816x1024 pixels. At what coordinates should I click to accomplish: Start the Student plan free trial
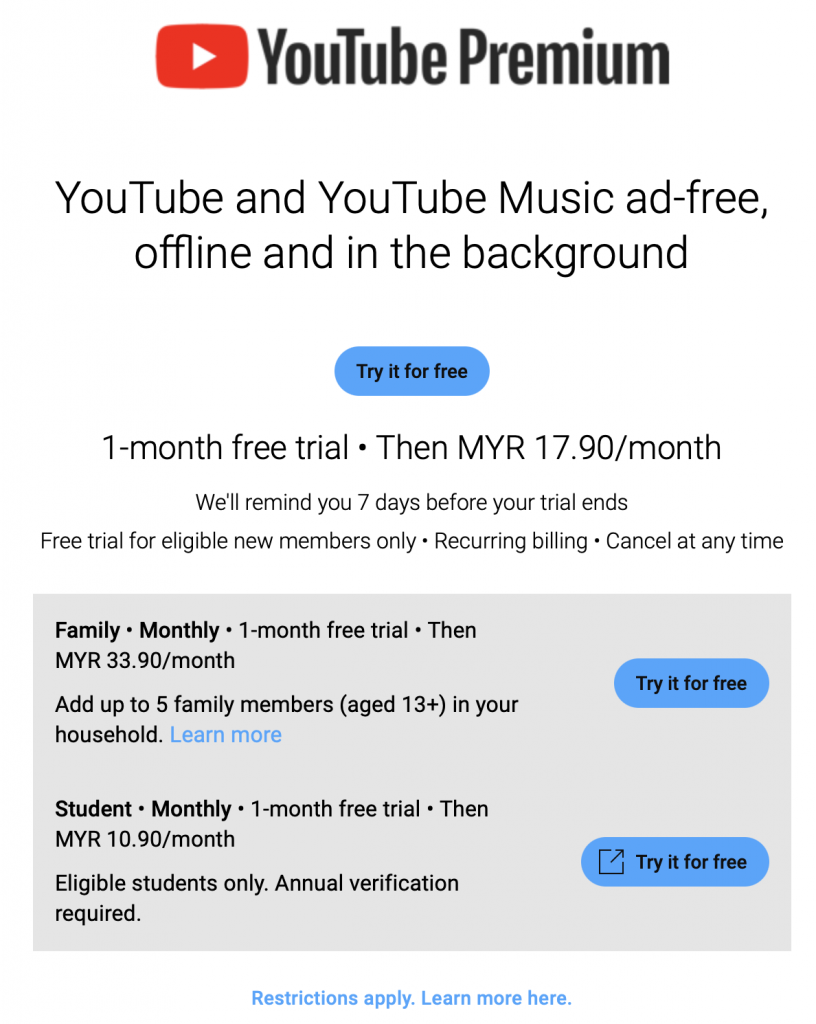tap(675, 862)
